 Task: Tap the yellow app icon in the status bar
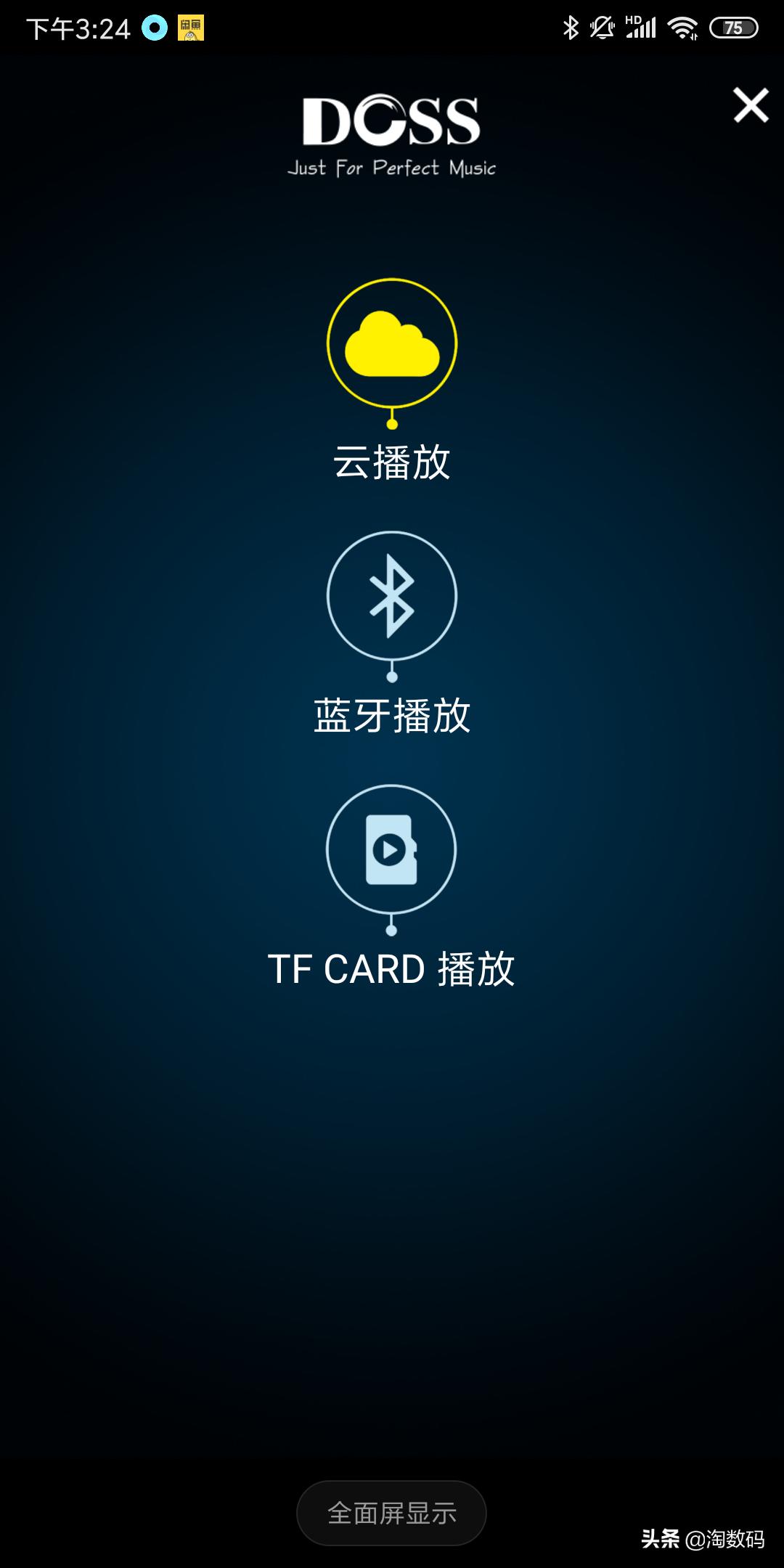[190, 28]
